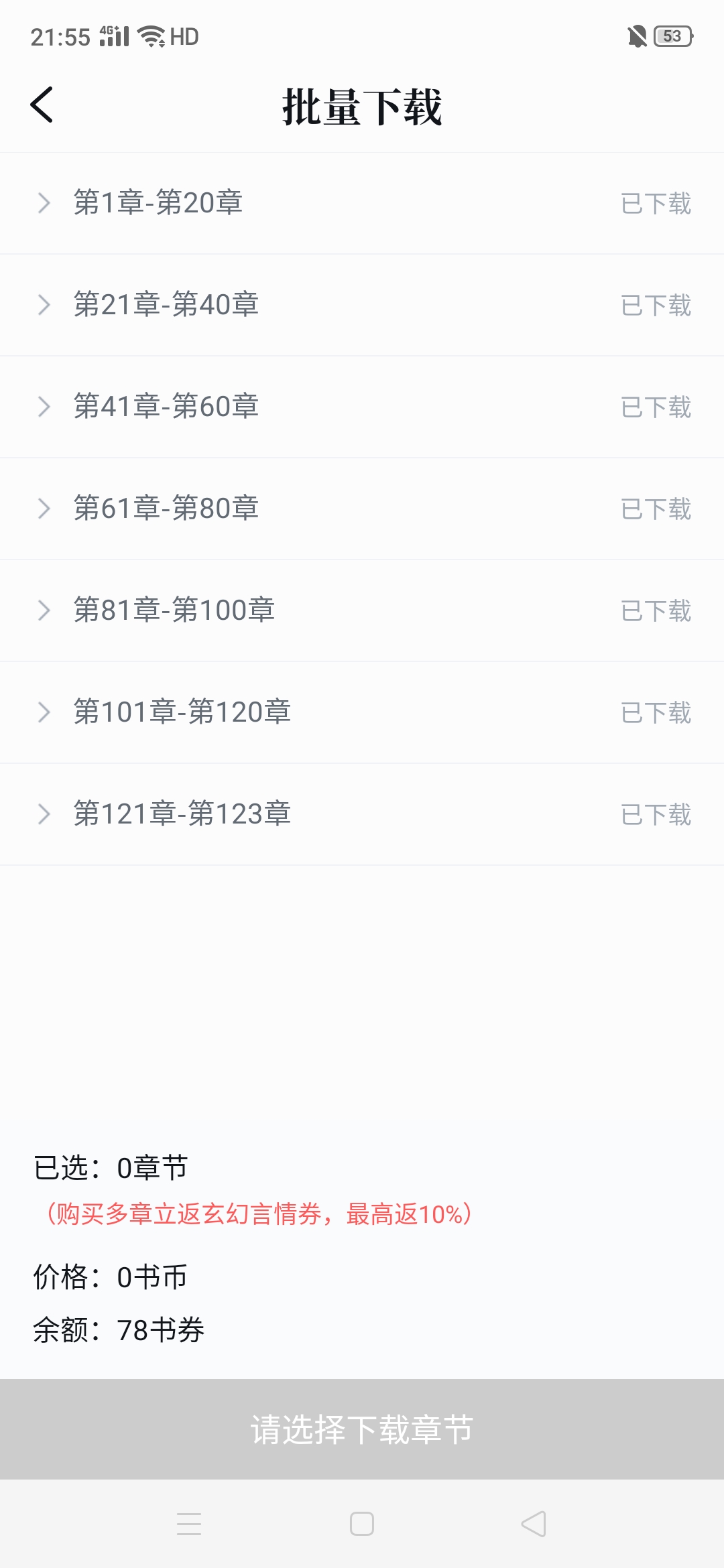Go back from the 批量下载 page

coord(42,105)
